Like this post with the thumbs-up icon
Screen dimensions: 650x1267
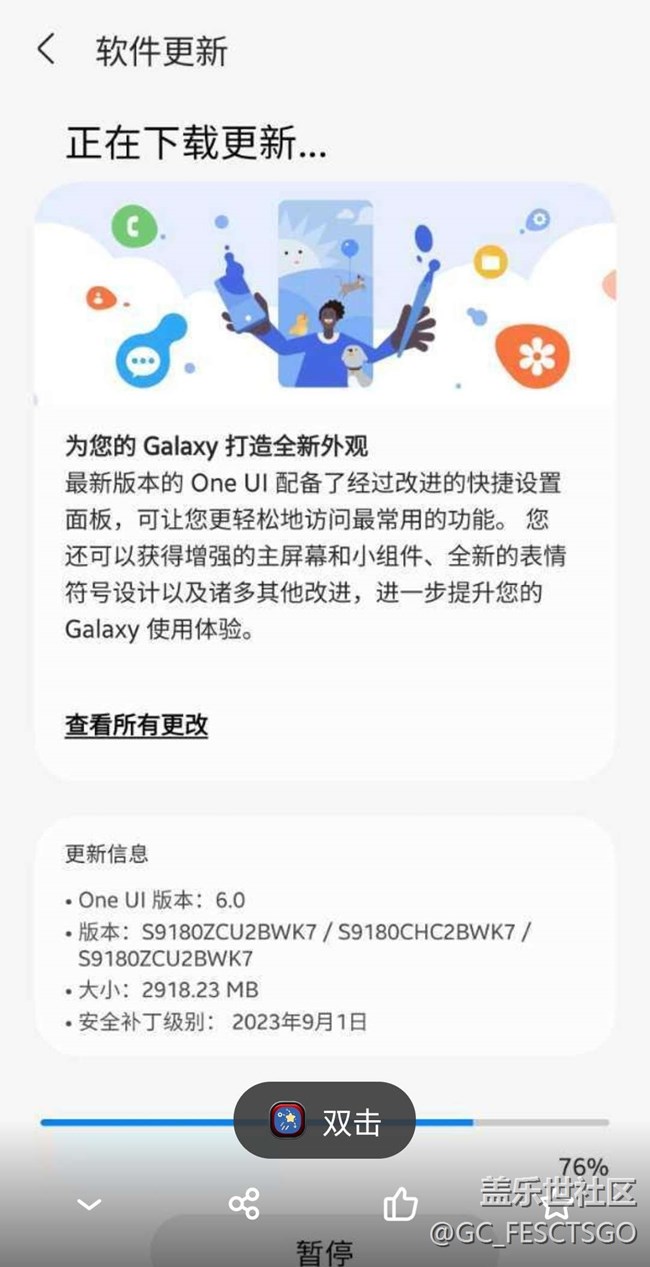pos(400,1203)
